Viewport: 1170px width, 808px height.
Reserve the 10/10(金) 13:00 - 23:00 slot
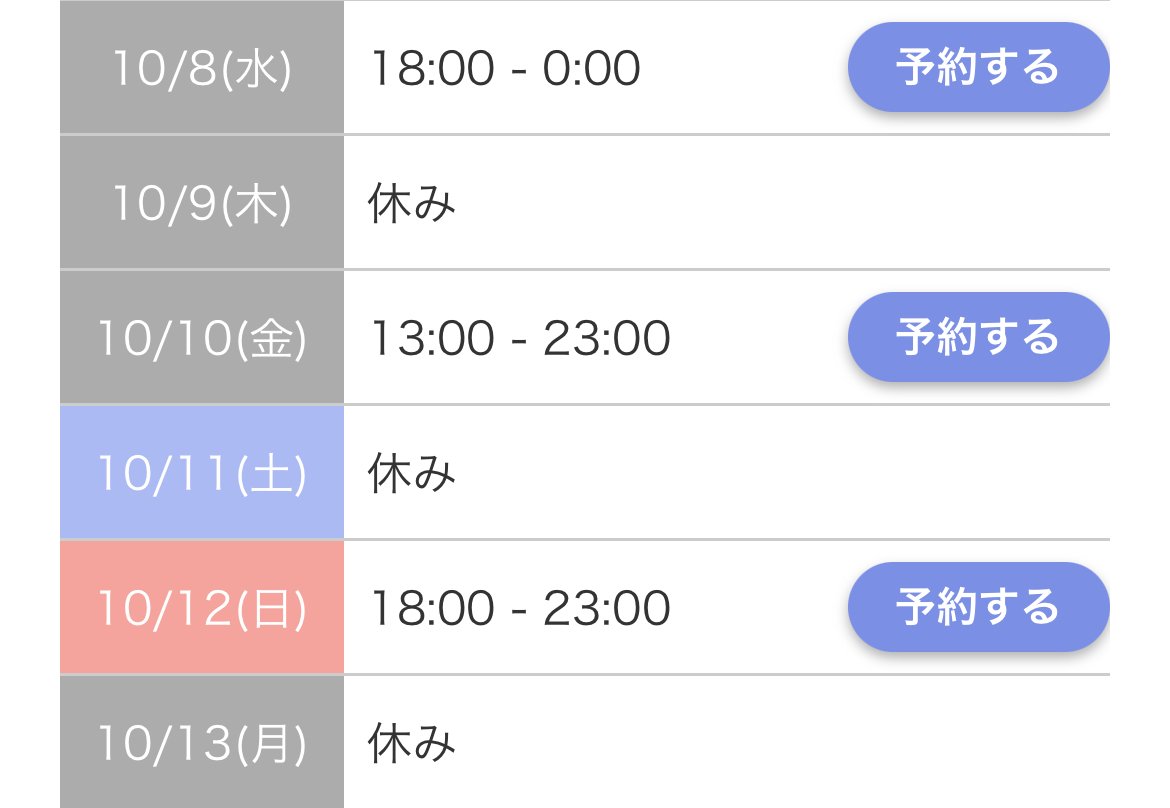(x=977, y=337)
